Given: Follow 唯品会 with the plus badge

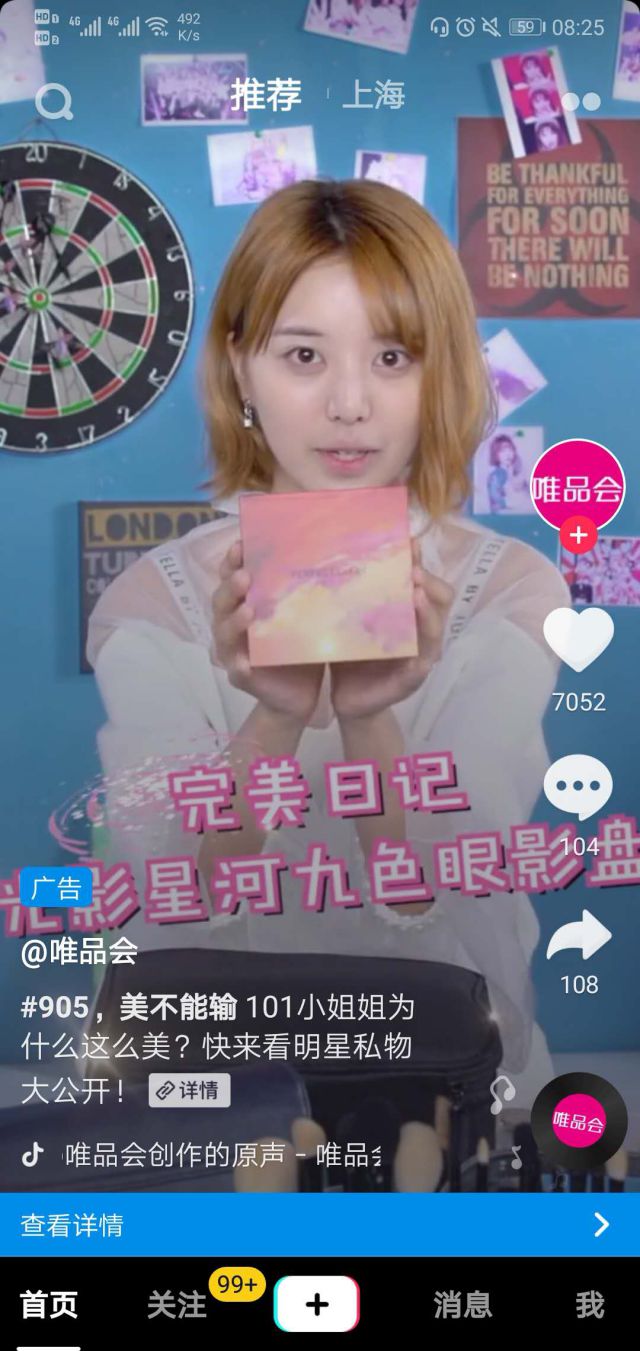Looking at the screenshot, I should tap(578, 536).
